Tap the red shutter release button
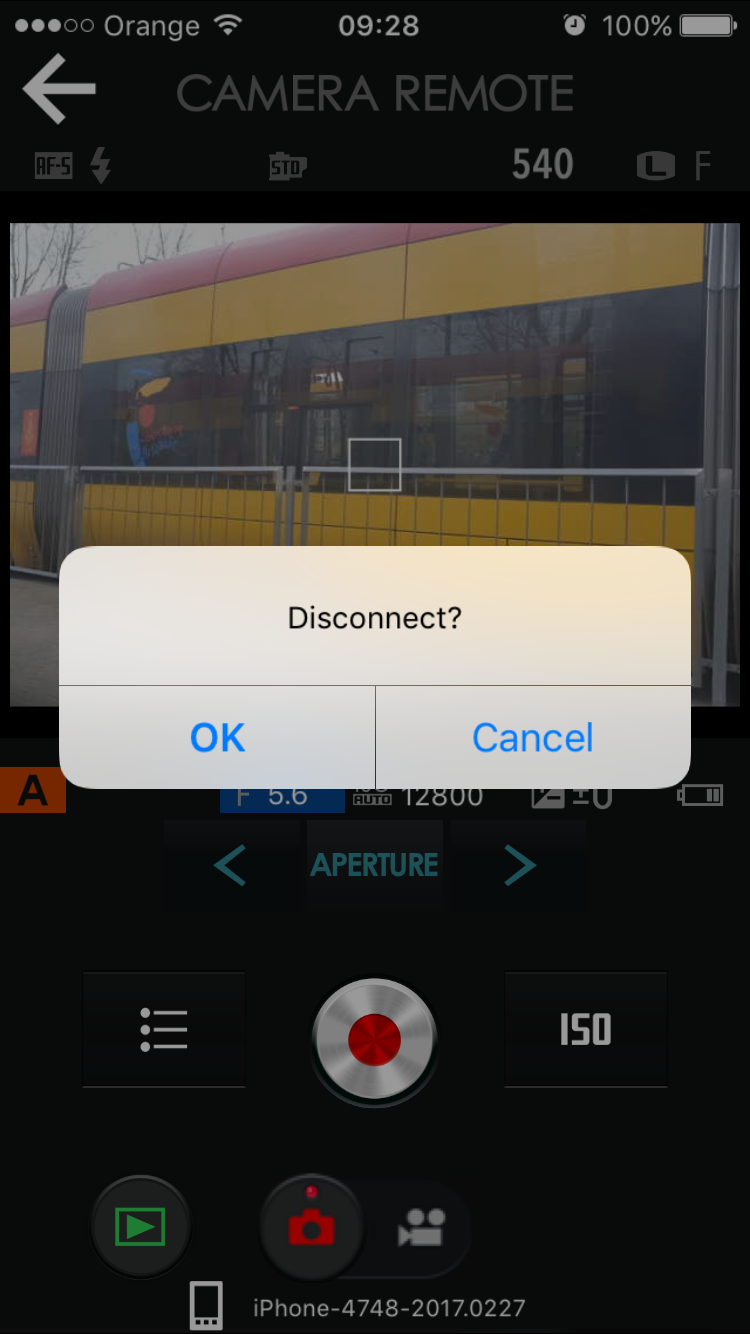 [x=375, y=1040]
